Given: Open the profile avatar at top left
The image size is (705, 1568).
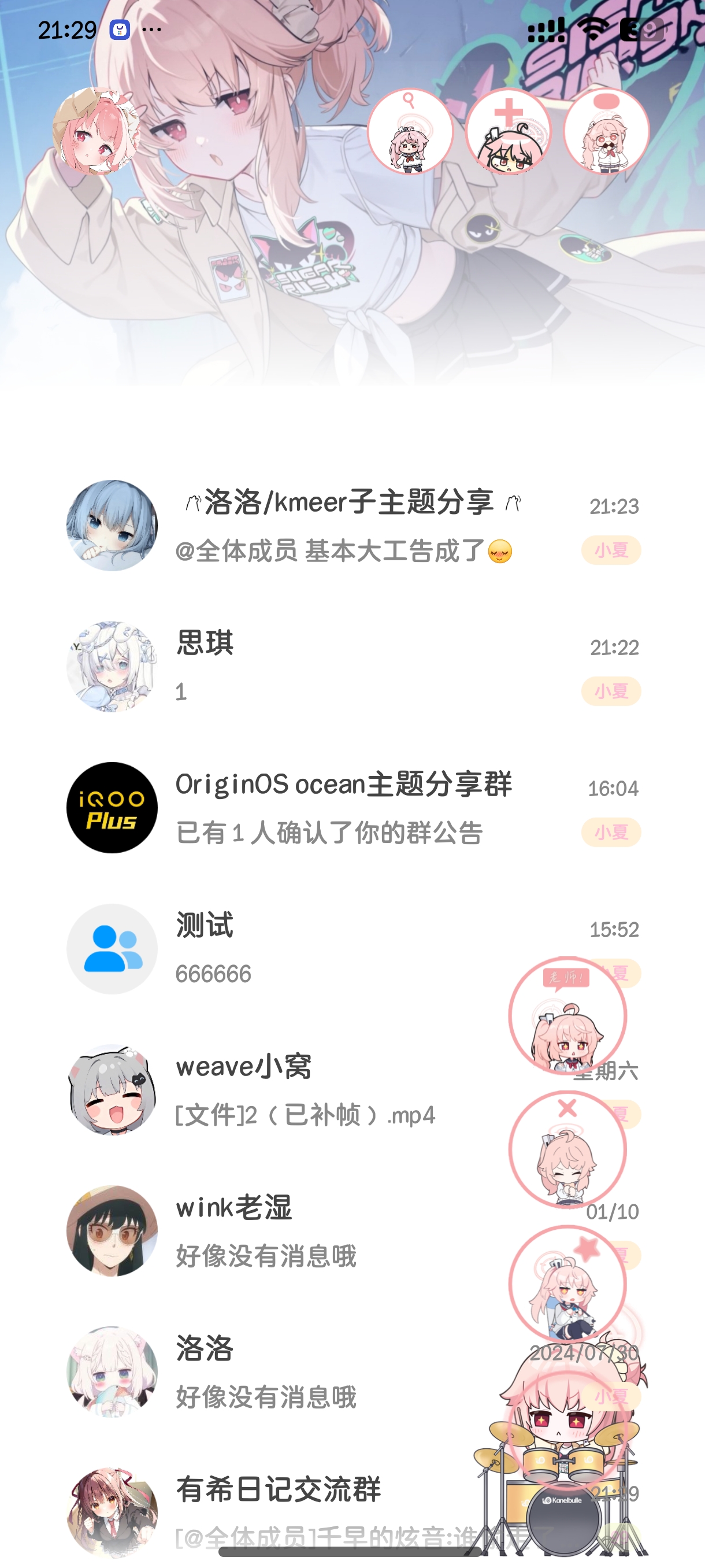Looking at the screenshot, I should click(x=97, y=131).
